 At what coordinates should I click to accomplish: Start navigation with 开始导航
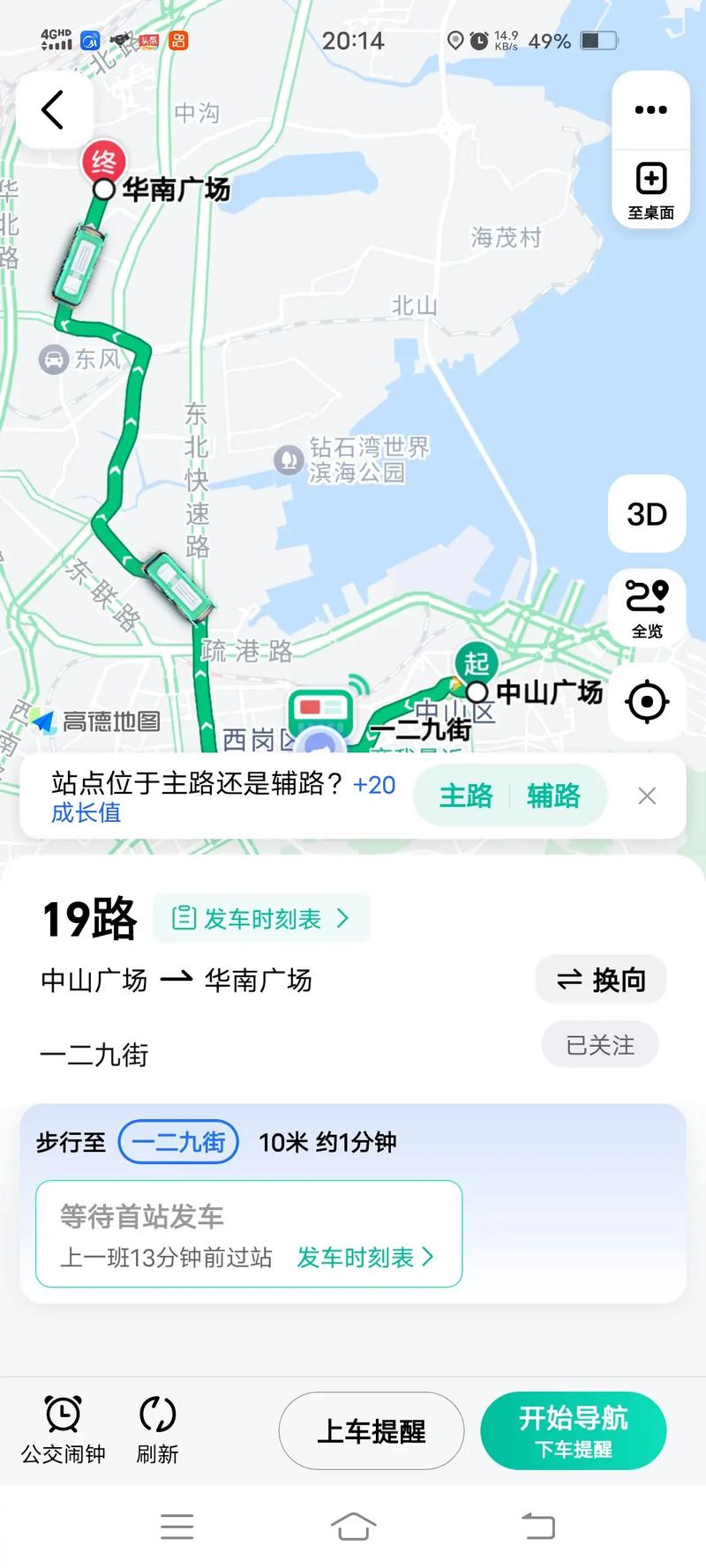[x=574, y=1430]
